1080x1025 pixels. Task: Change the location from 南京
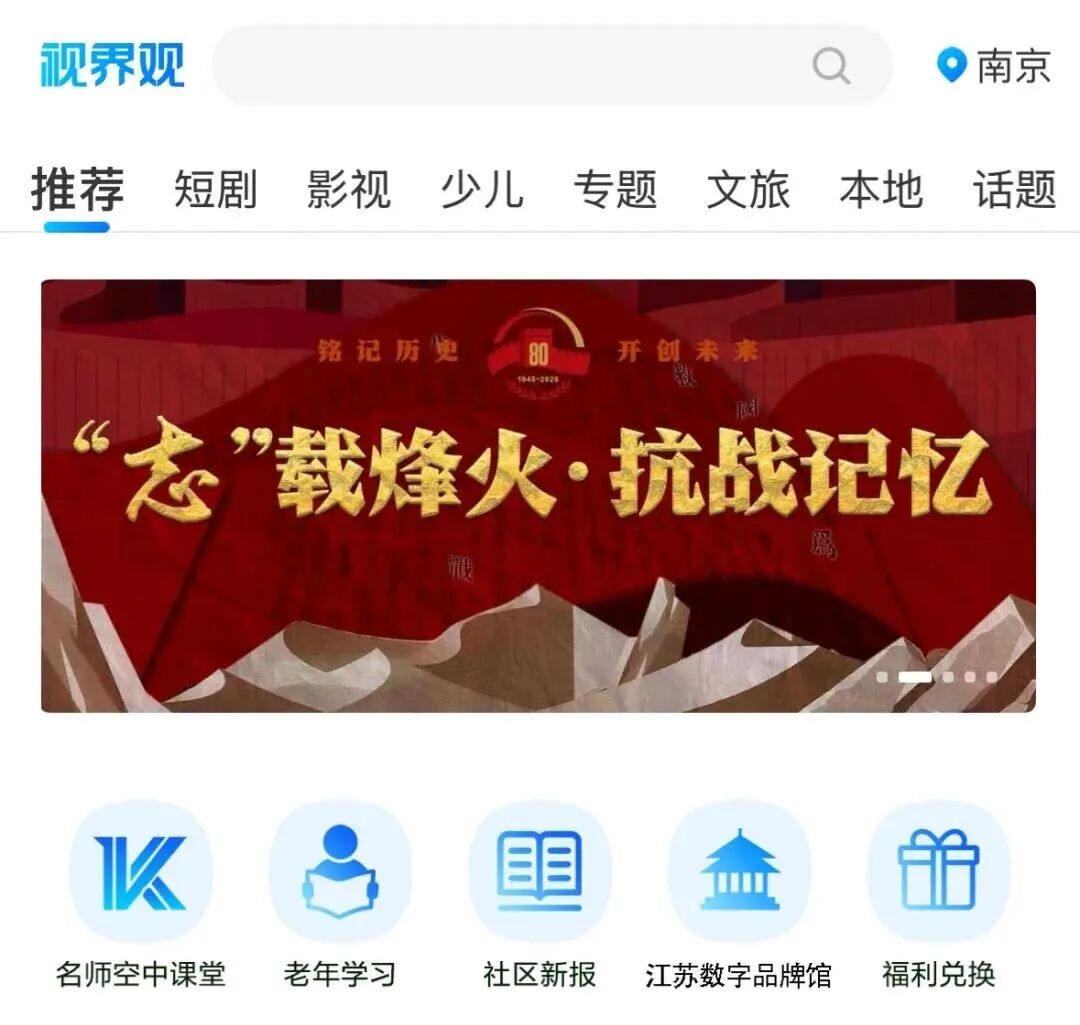click(994, 67)
